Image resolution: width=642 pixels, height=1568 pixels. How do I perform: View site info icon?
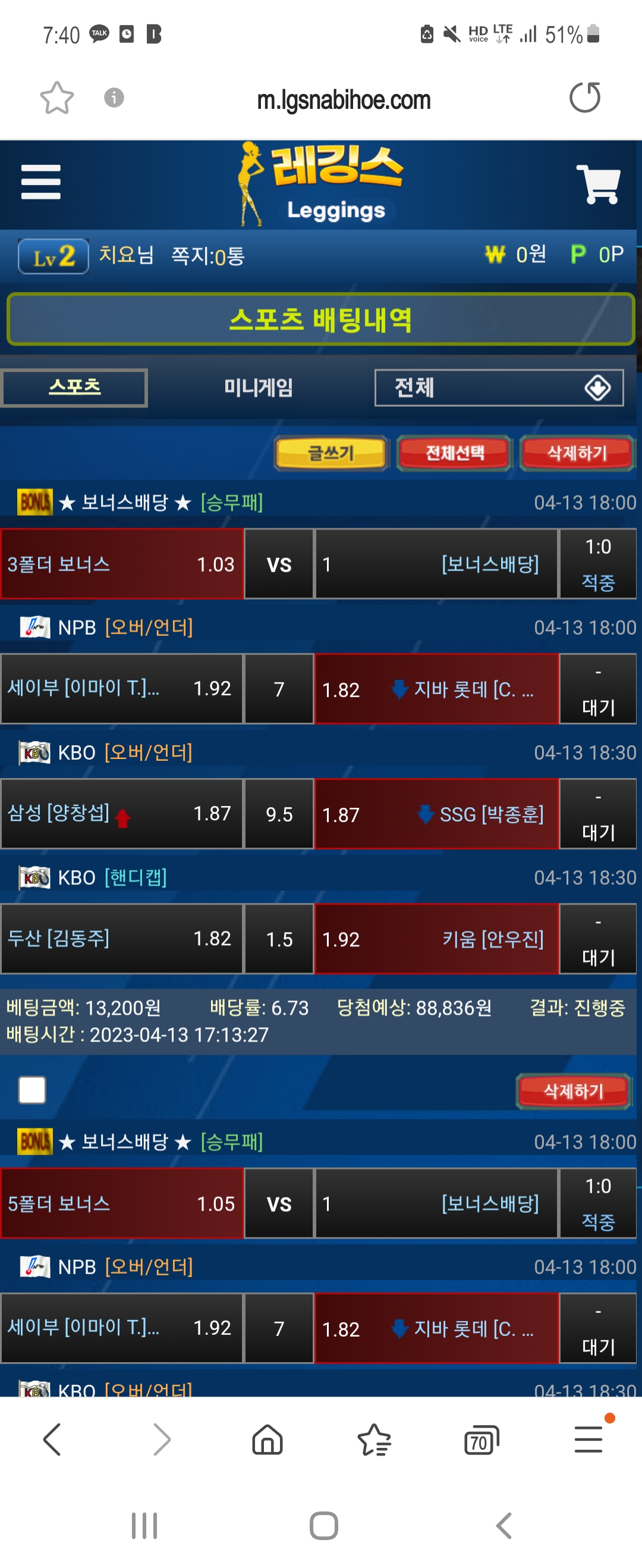(114, 98)
